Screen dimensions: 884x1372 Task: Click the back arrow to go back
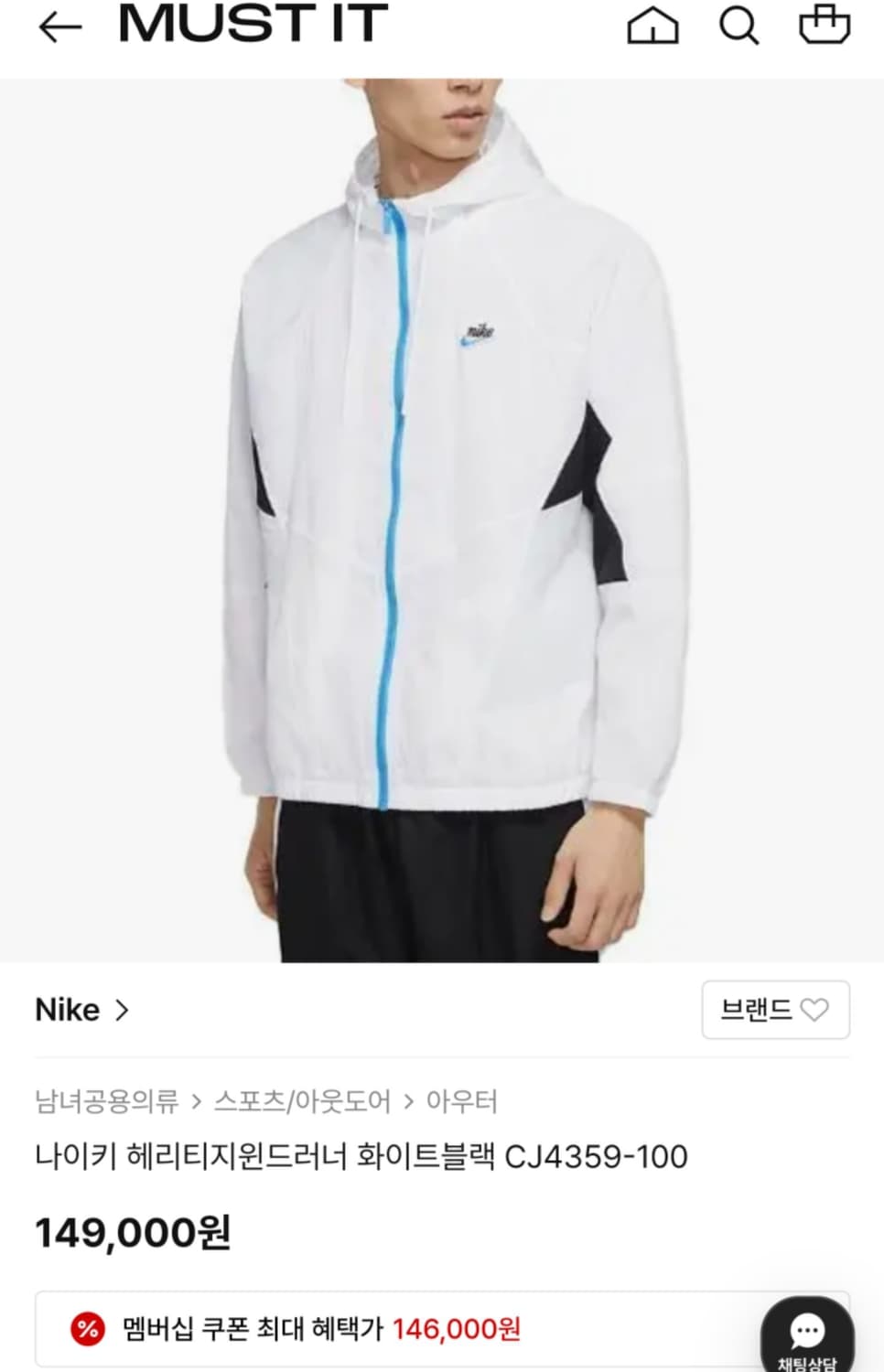pos(59,25)
